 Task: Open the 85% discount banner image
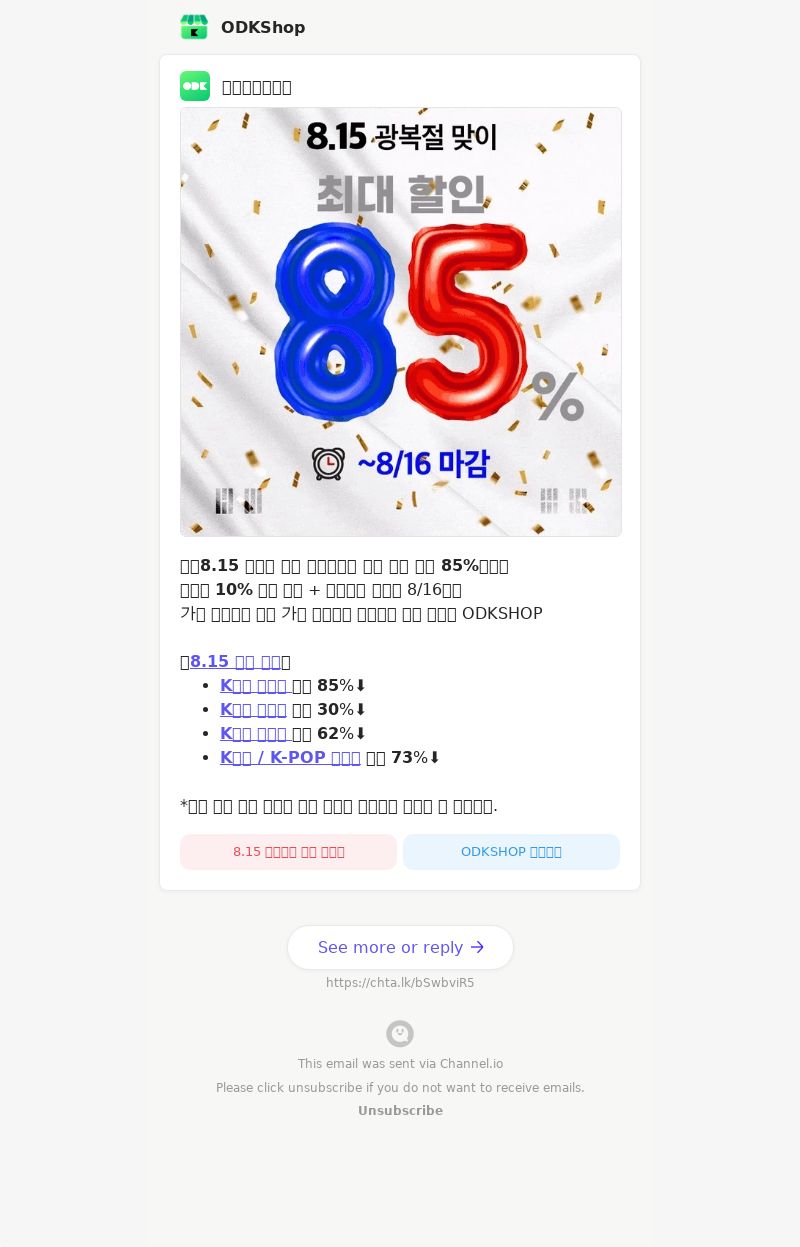[400, 322]
